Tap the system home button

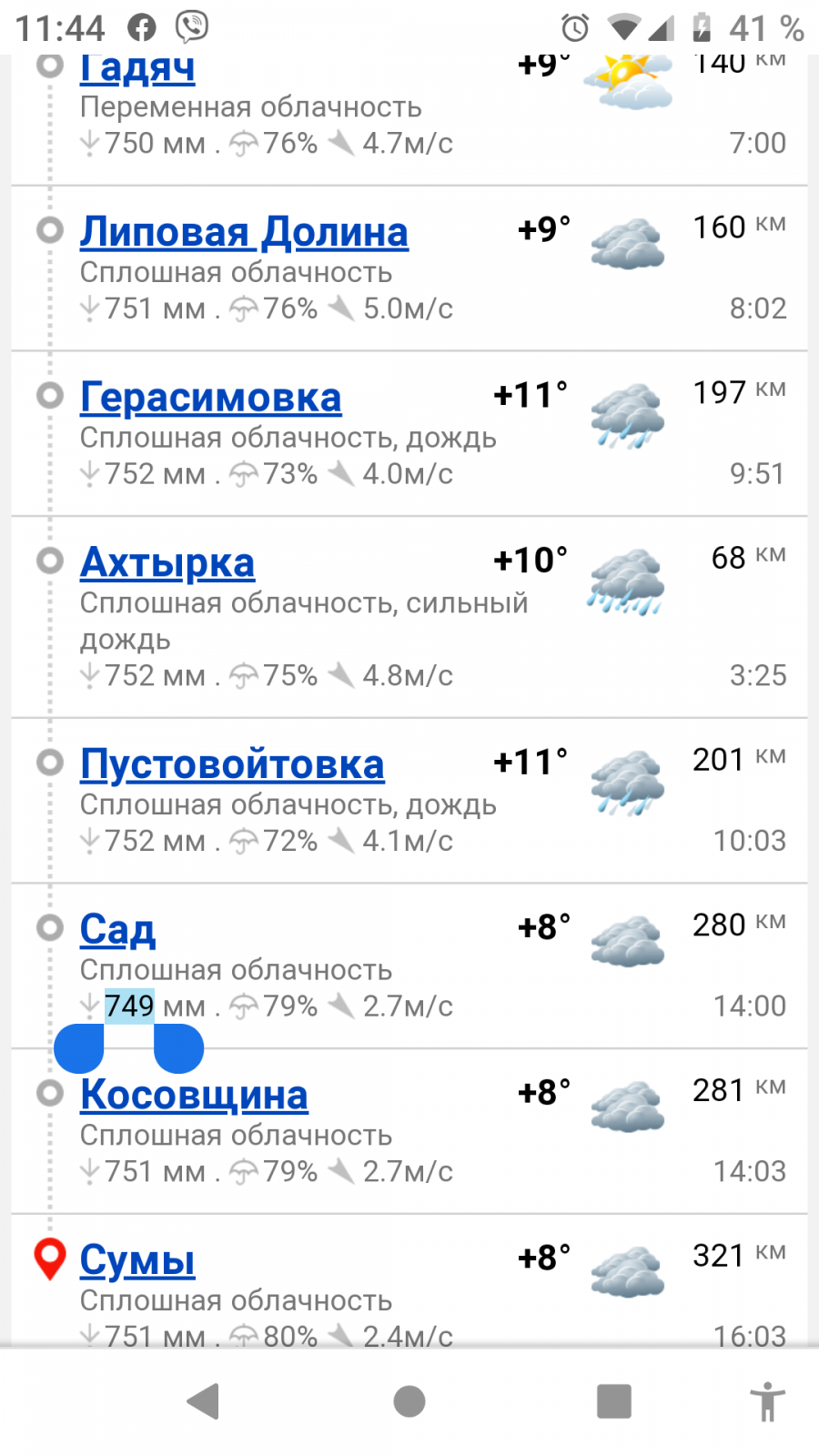point(409,1401)
